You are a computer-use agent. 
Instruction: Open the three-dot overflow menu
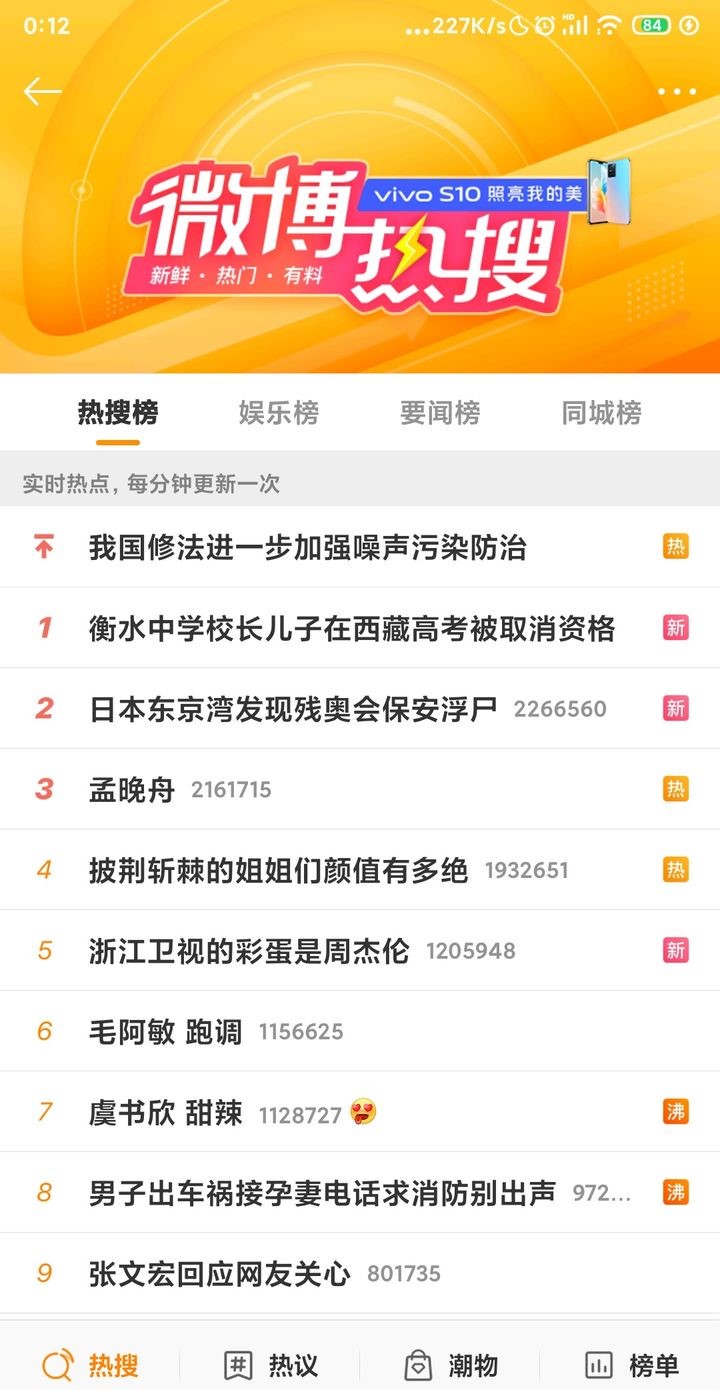pyautogui.click(x=672, y=90)
